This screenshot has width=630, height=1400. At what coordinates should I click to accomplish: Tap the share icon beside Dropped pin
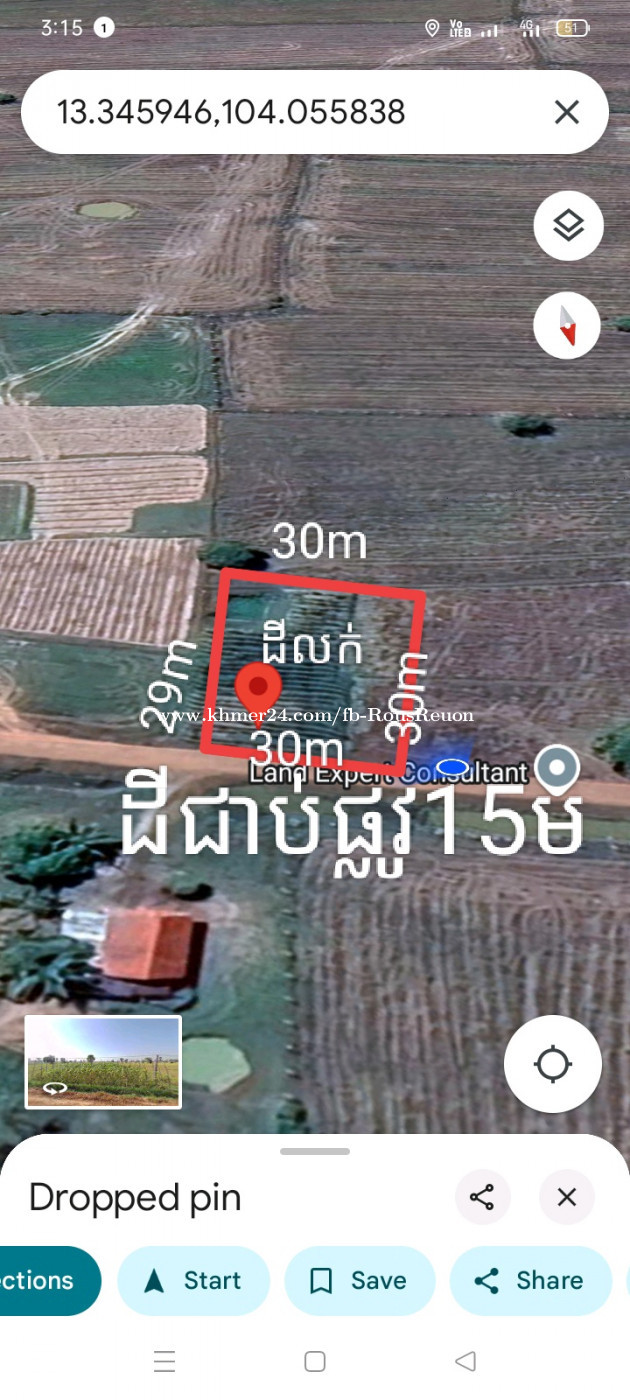pyautogui.click(x=482, y=1197)
